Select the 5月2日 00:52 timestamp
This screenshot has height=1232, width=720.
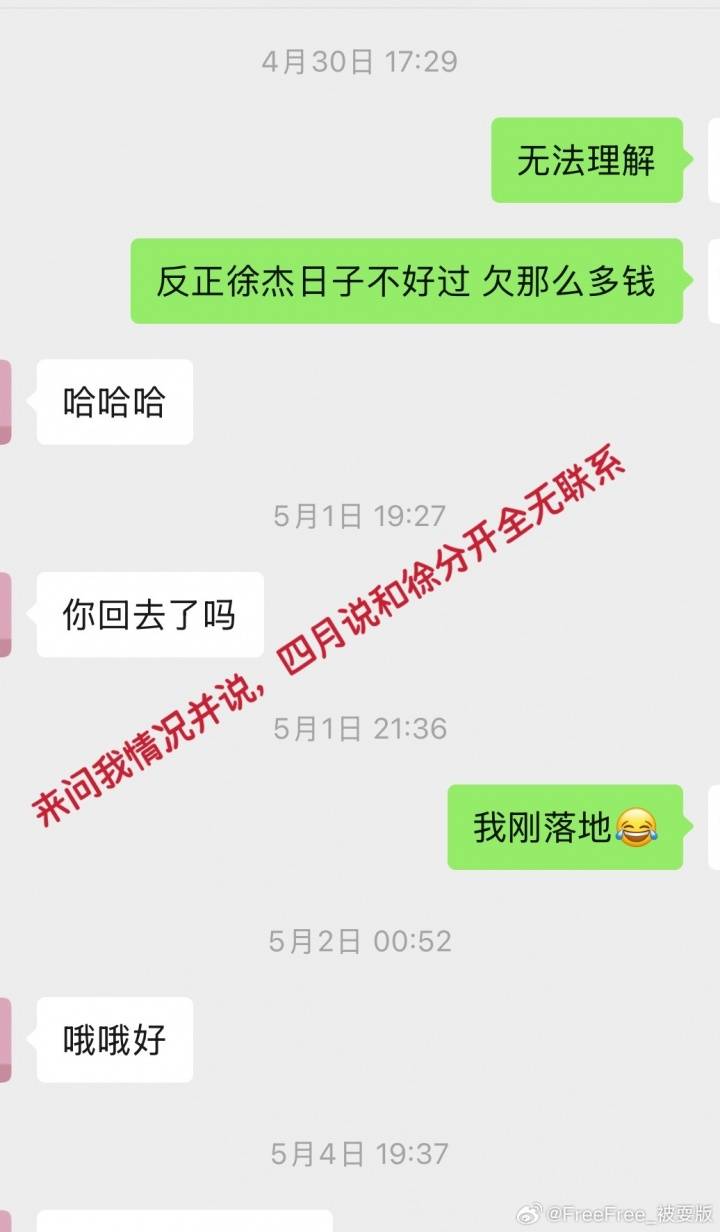[x=359, y=940]
